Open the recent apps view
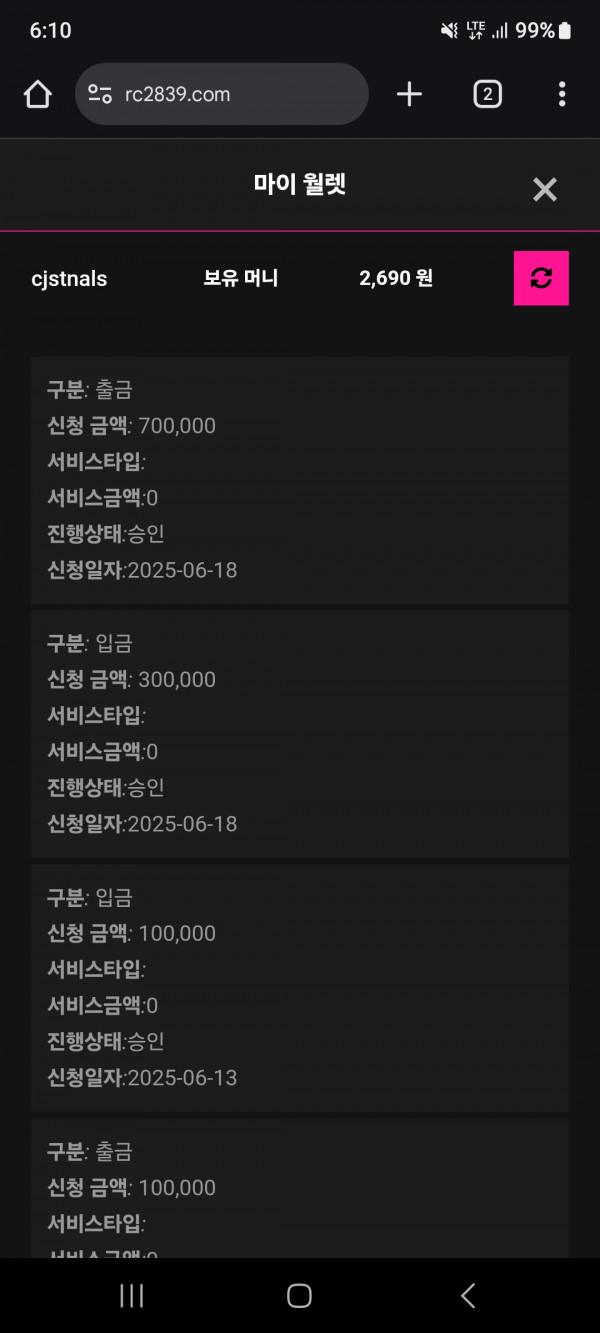 131,1295
